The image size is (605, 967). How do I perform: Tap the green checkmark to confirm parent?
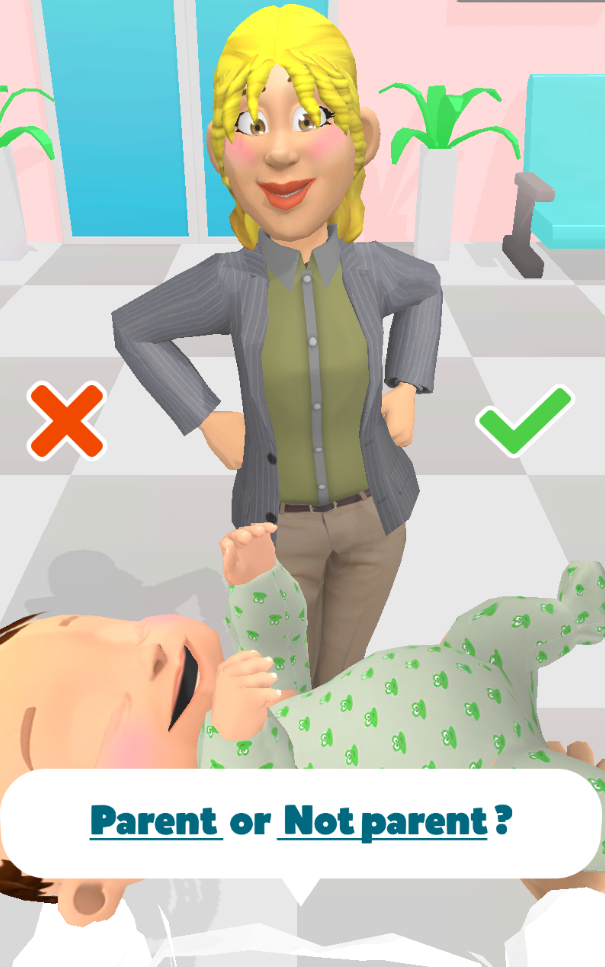(523, 420)
